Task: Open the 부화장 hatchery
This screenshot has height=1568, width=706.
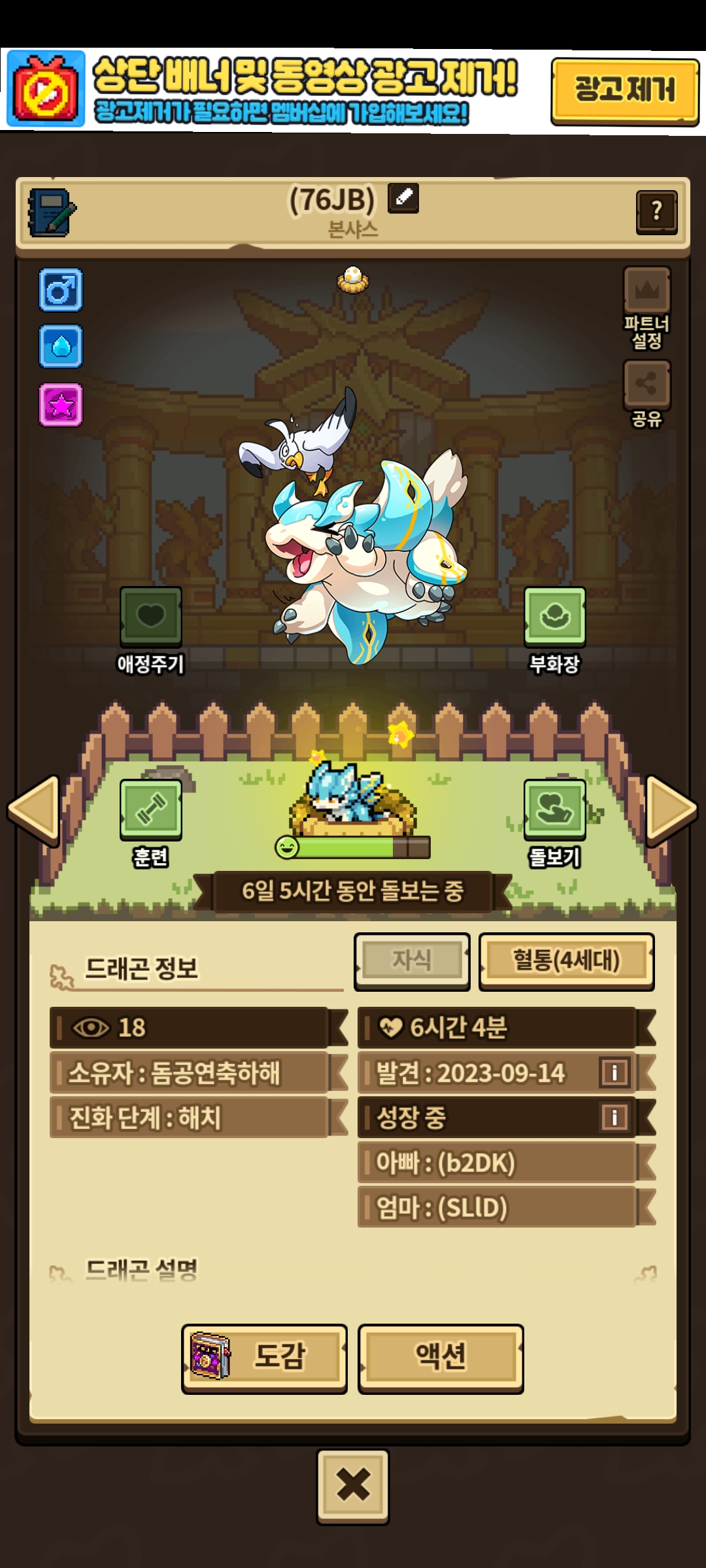Action: (x=554, y=617)
